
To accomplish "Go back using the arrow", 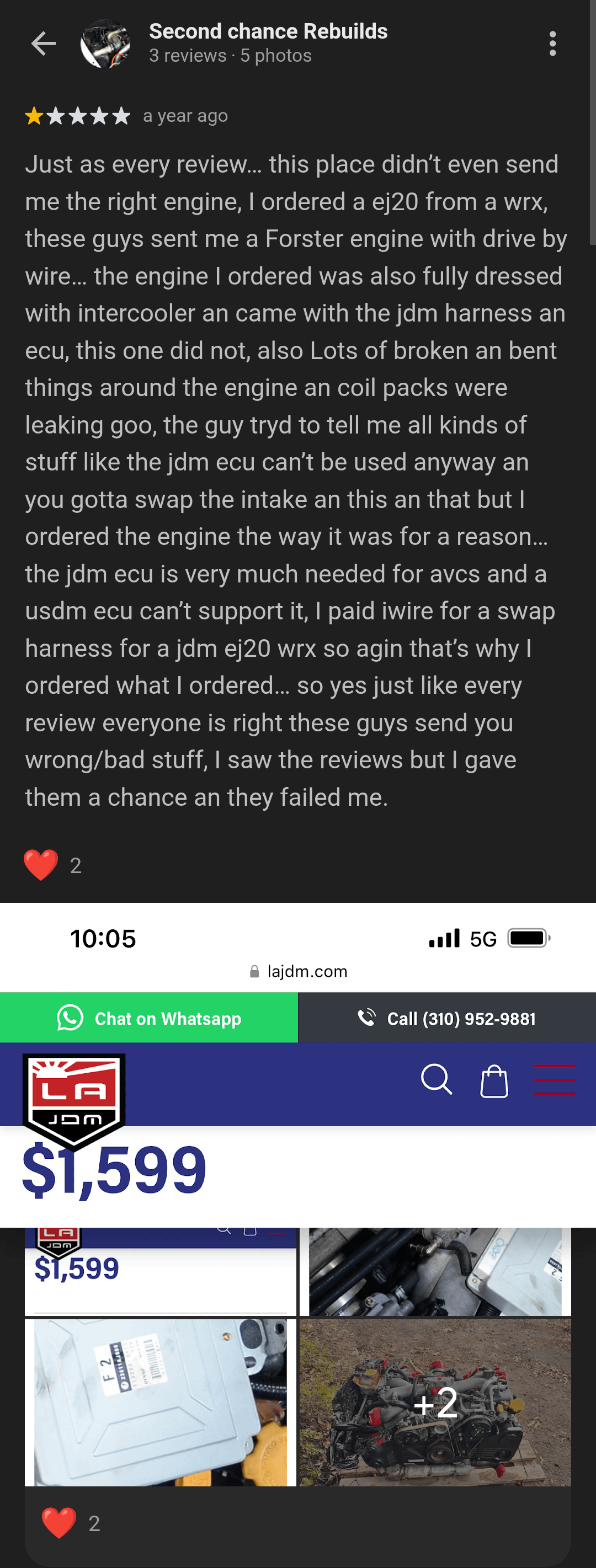I will click(43, 44).
